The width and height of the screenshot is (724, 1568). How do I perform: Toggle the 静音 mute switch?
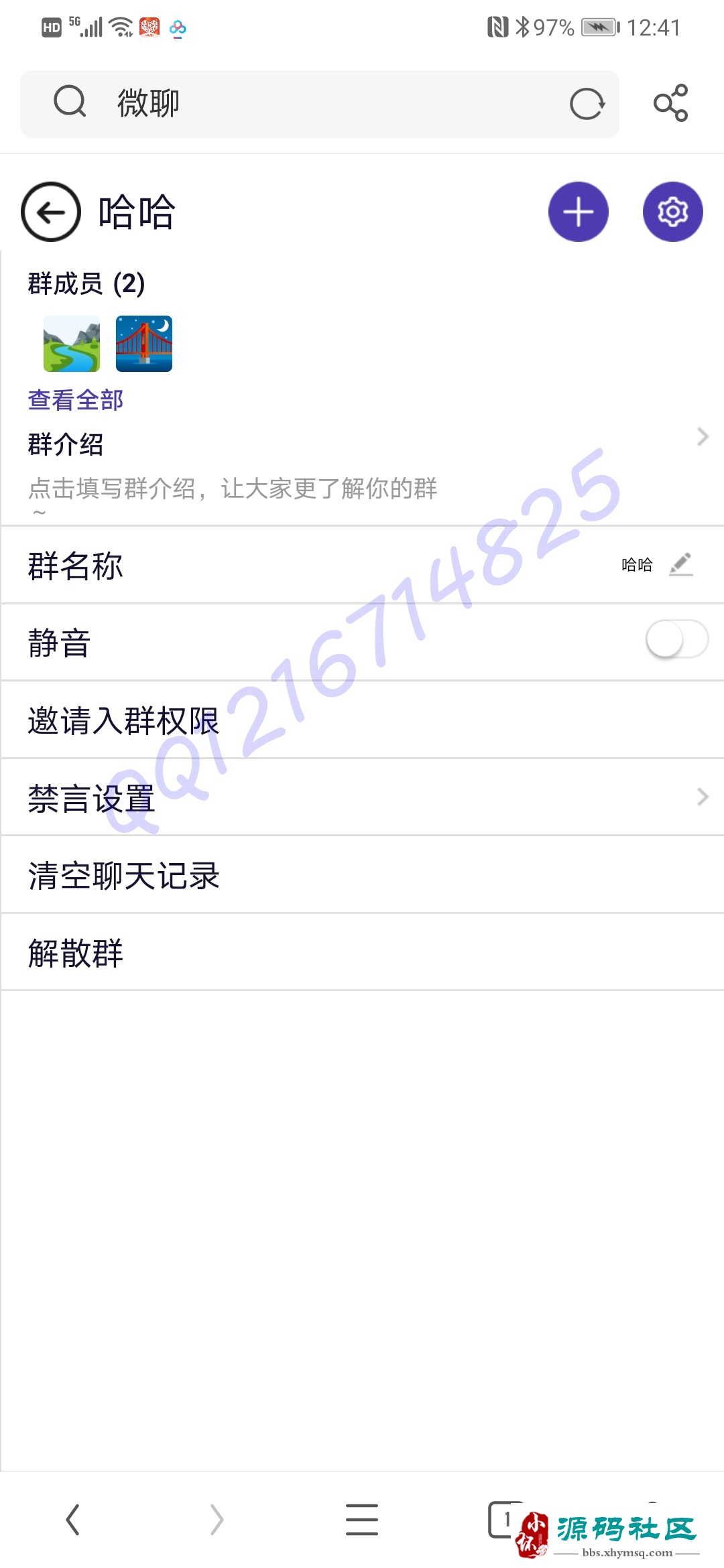tap(677, 640)
